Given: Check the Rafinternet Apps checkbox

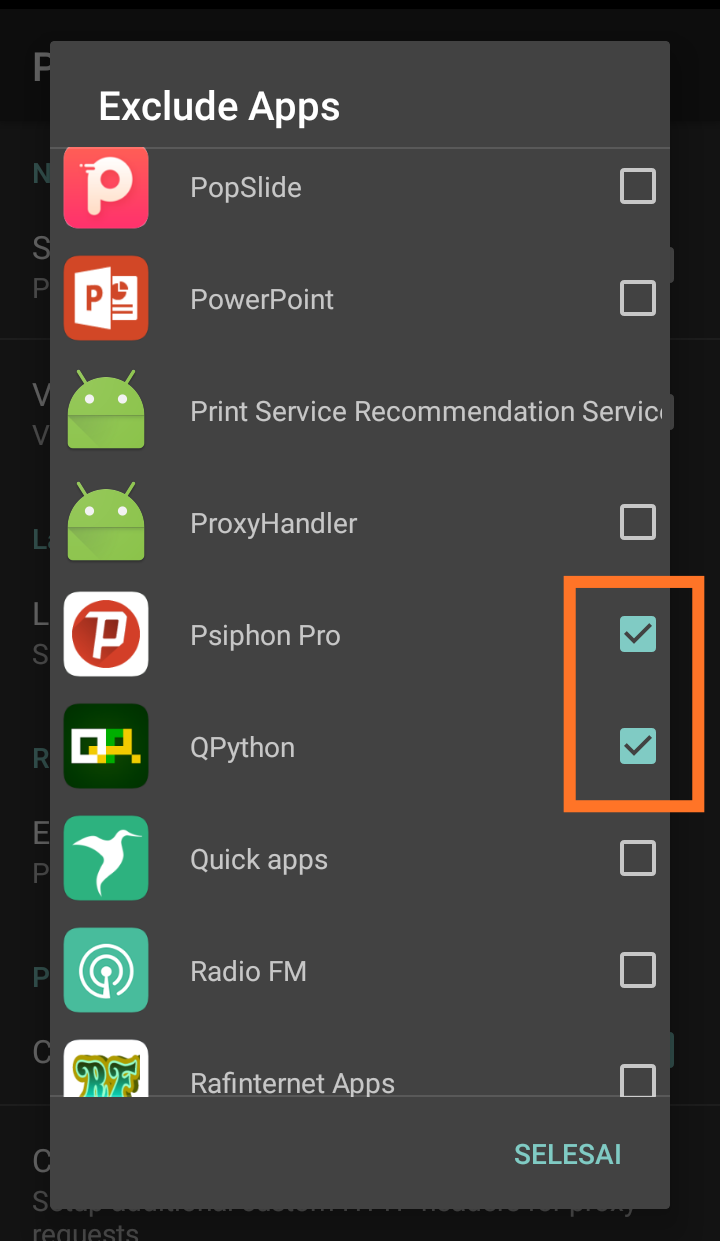Looking at the screenshot, I should (637, 1081).
